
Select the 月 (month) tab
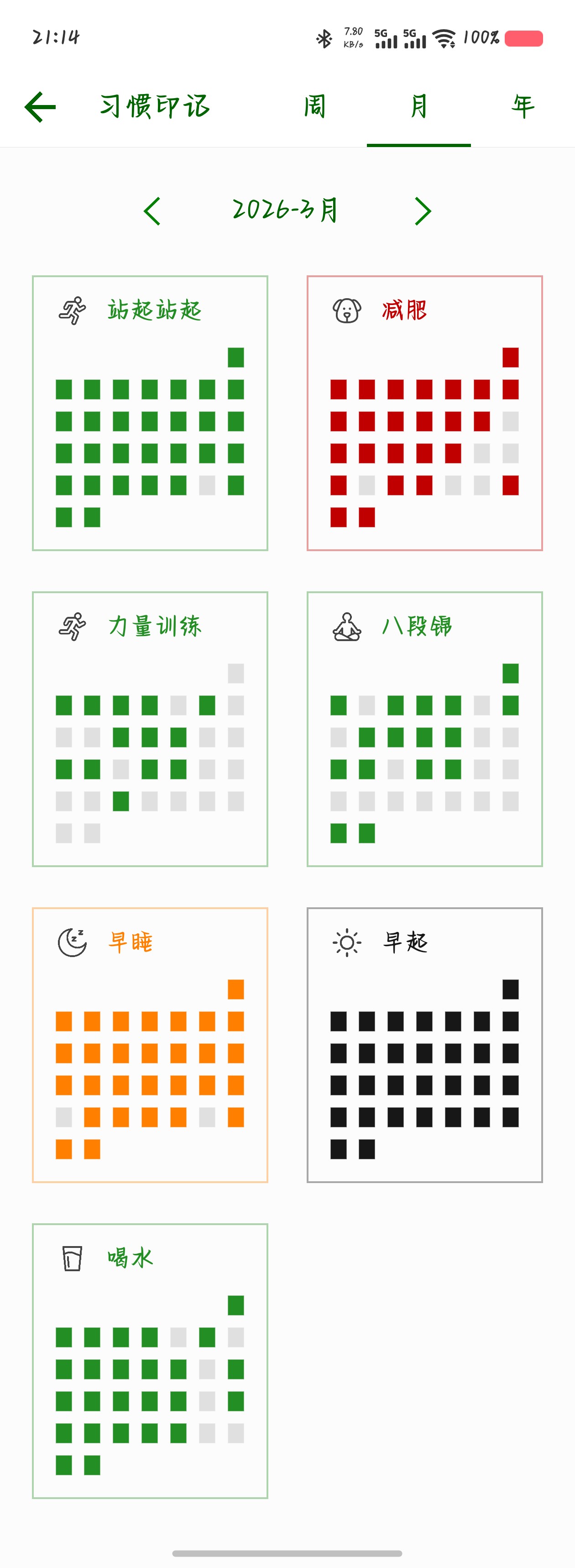click(x=418, y=107)
